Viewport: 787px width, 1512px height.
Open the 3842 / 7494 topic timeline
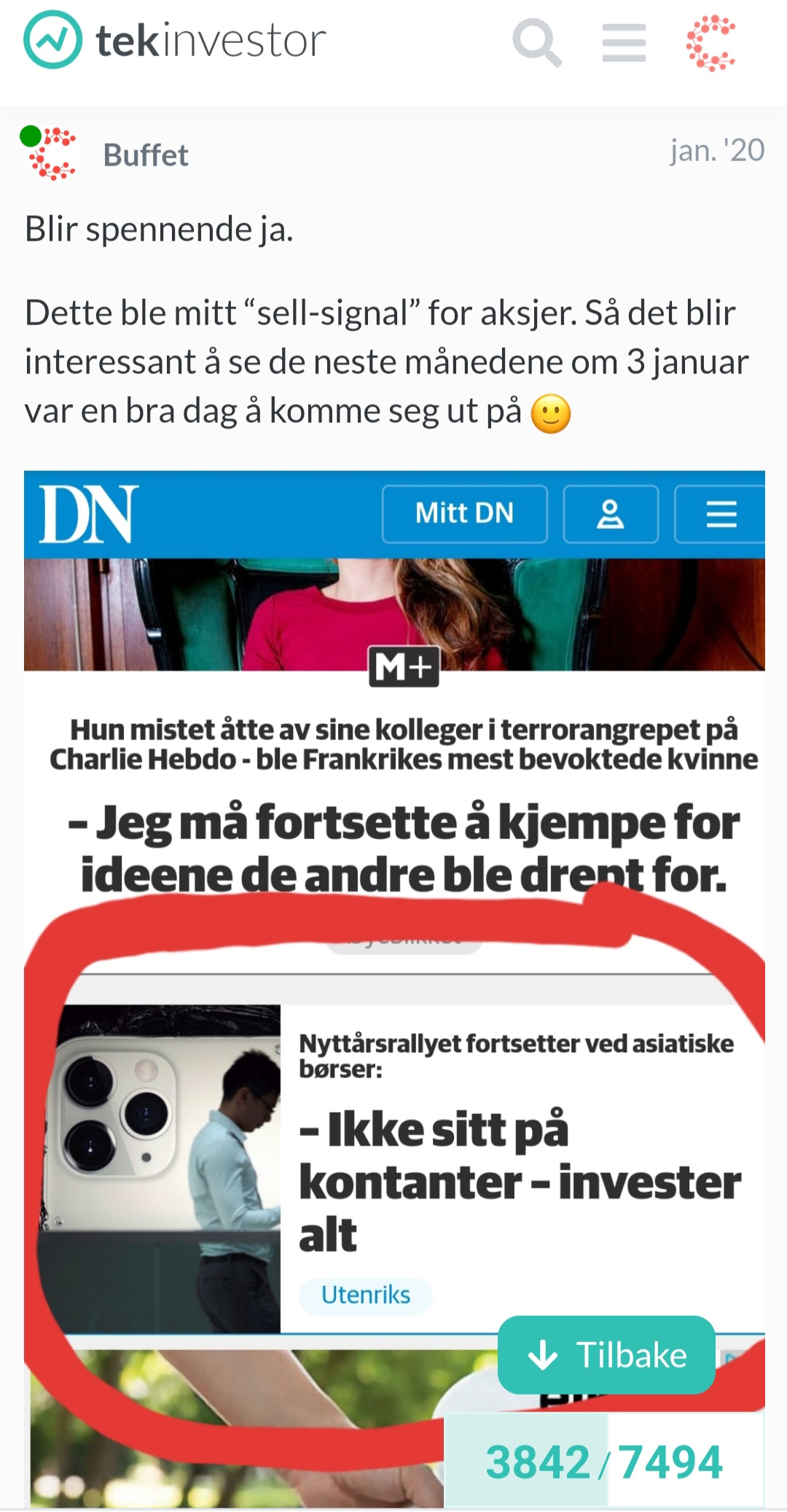click(604, 1461)
